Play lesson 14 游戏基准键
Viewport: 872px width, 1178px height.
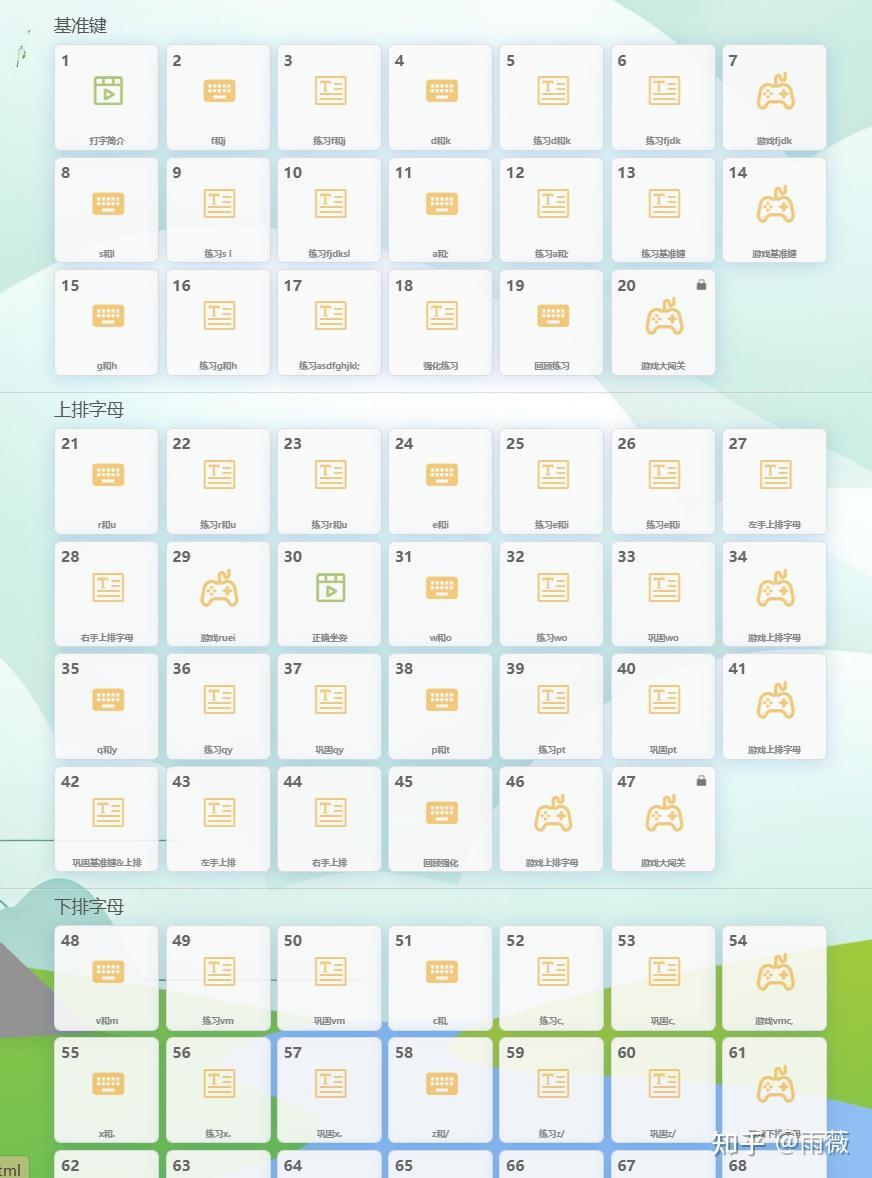[774, 209]
